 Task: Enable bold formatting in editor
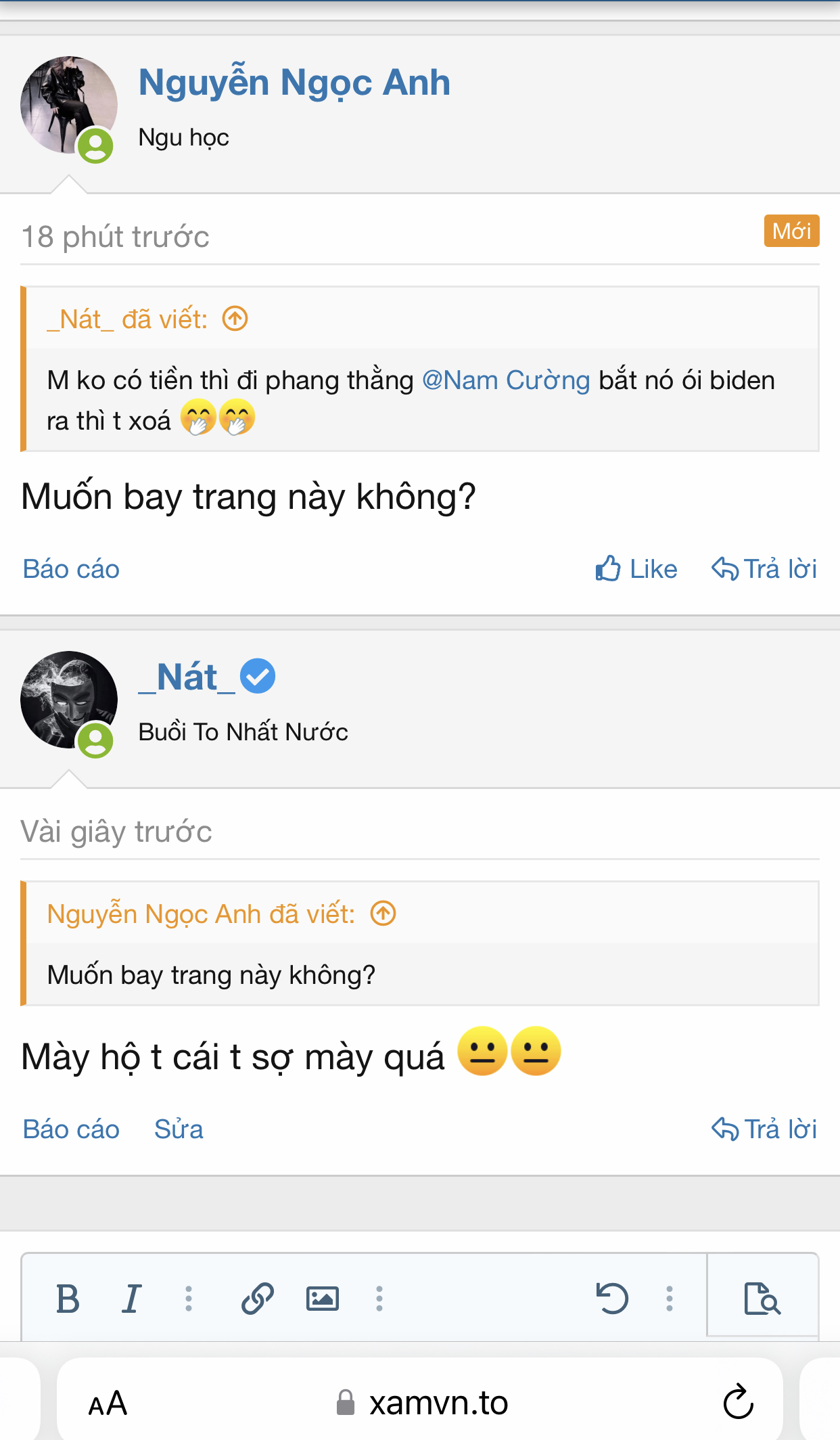click(x=68, y=1299)
